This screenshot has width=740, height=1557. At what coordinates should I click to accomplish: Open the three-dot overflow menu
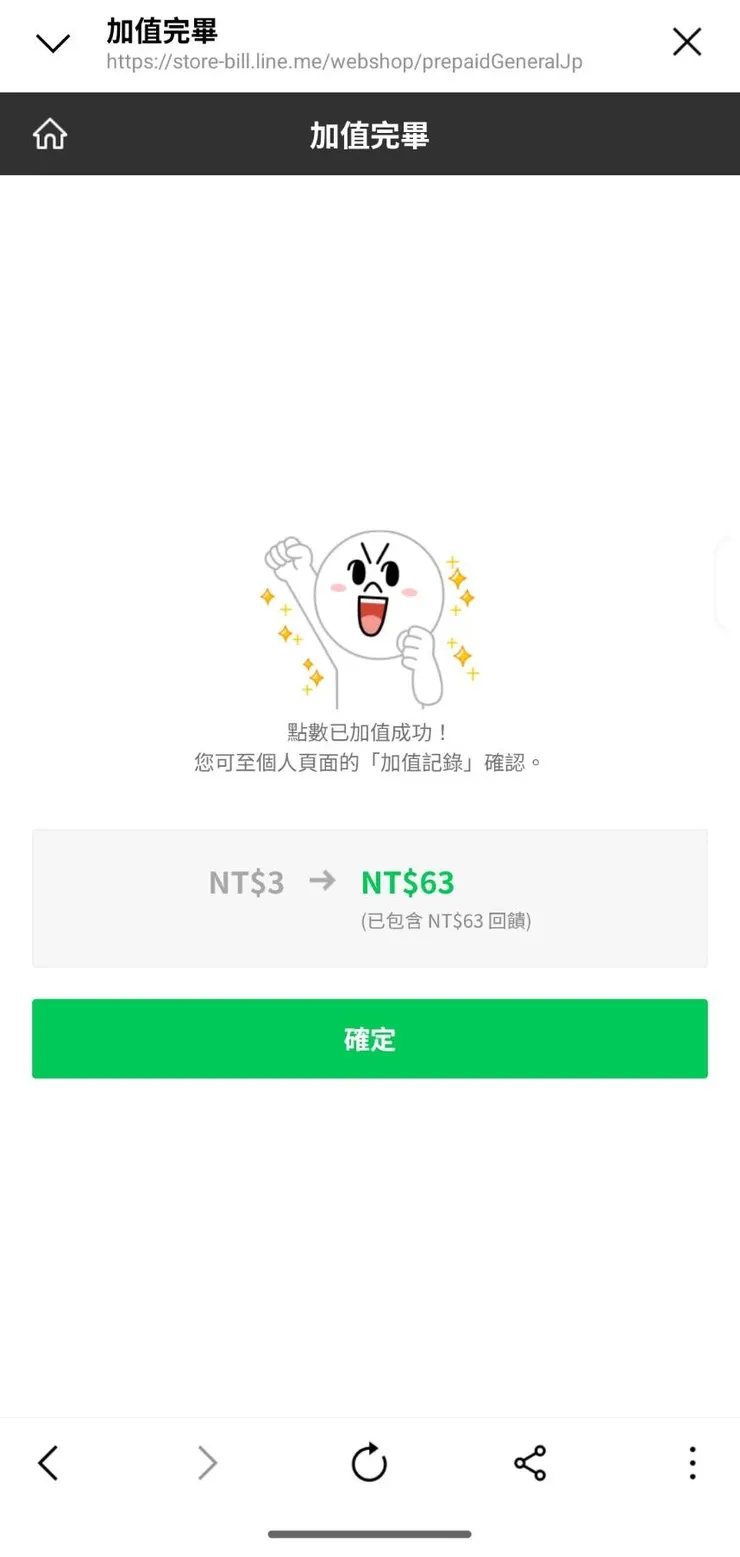click(x=692, y=1462)
